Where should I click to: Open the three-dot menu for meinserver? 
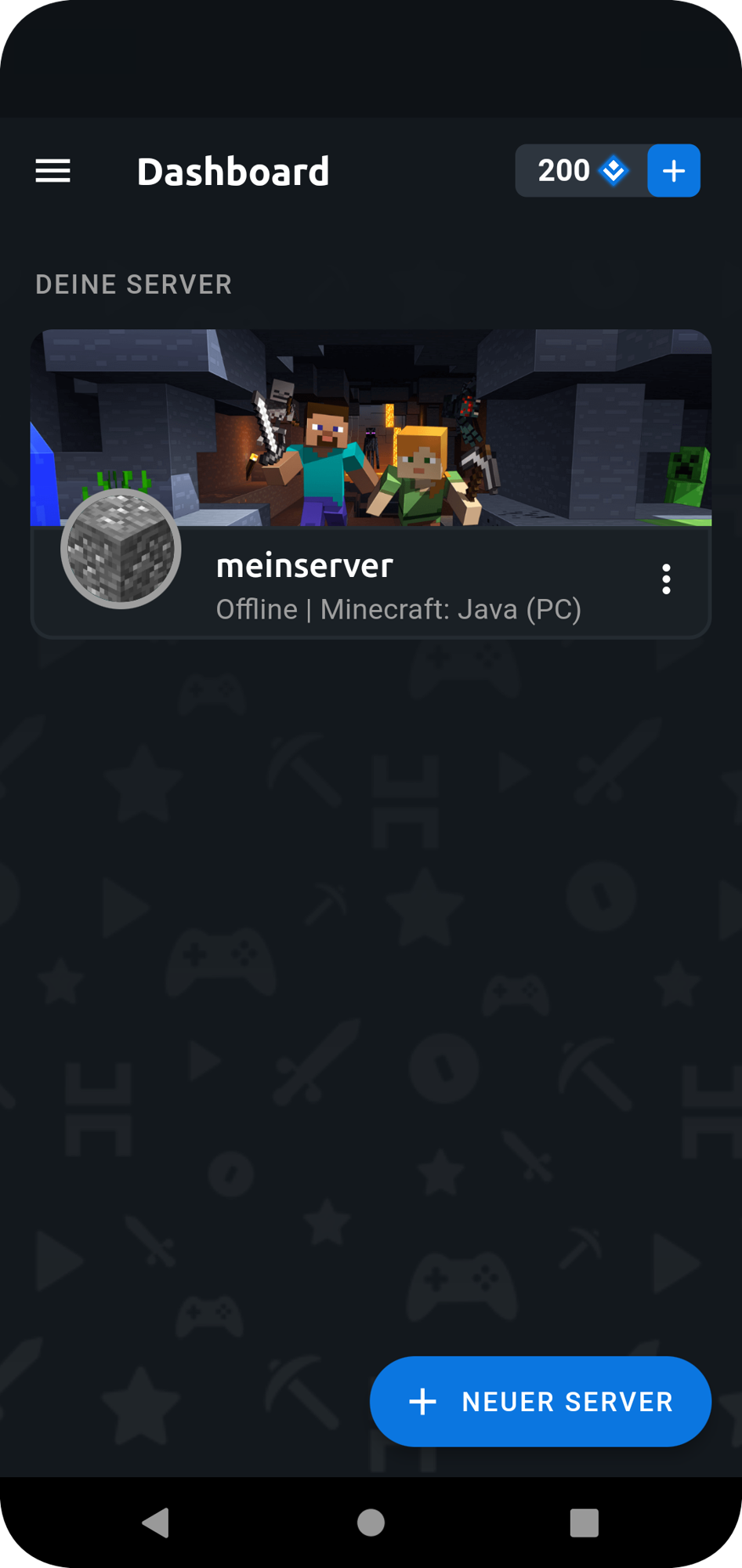[666, 579]
